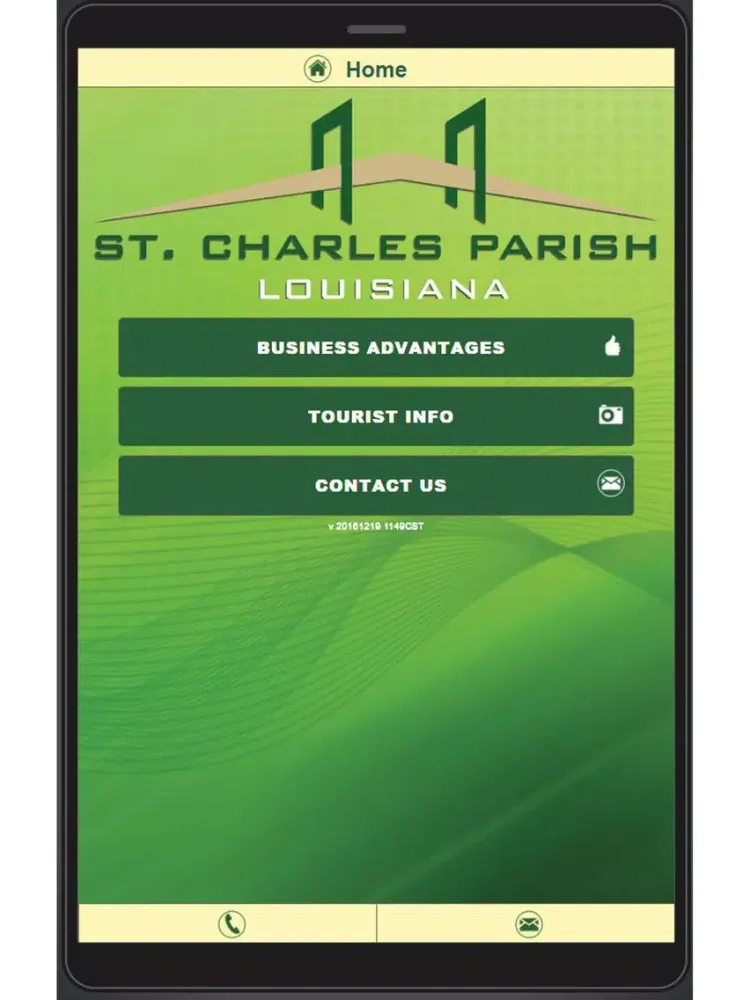Open the Contact Us page

click(376, 486)
